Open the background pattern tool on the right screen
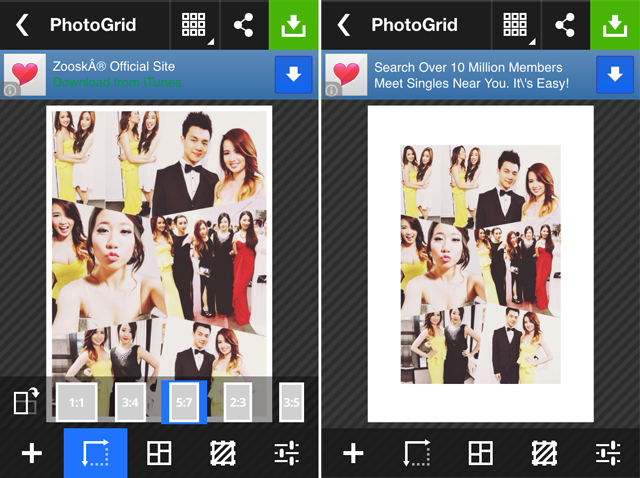 coord(543,453)
